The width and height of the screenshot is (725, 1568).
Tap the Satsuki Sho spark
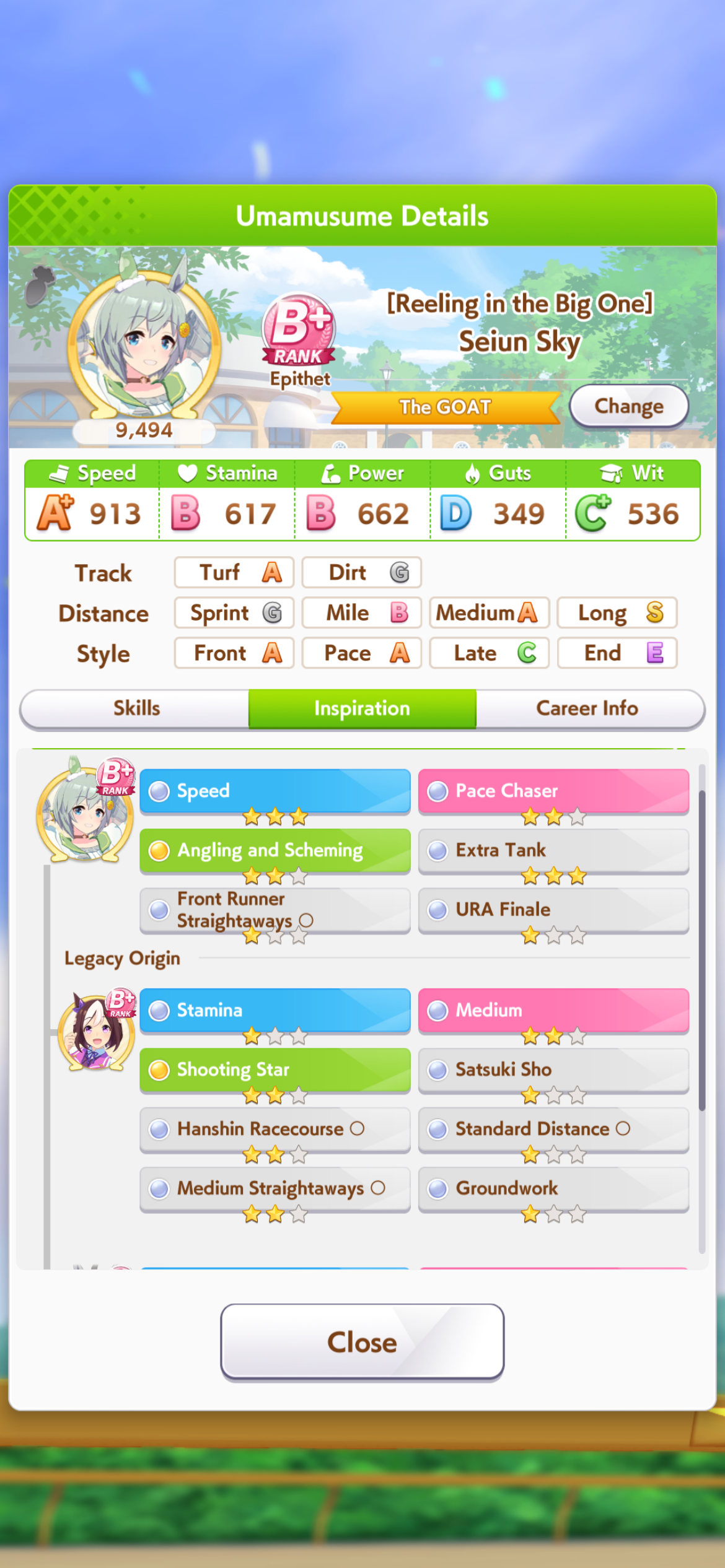tap(553, 1069)
